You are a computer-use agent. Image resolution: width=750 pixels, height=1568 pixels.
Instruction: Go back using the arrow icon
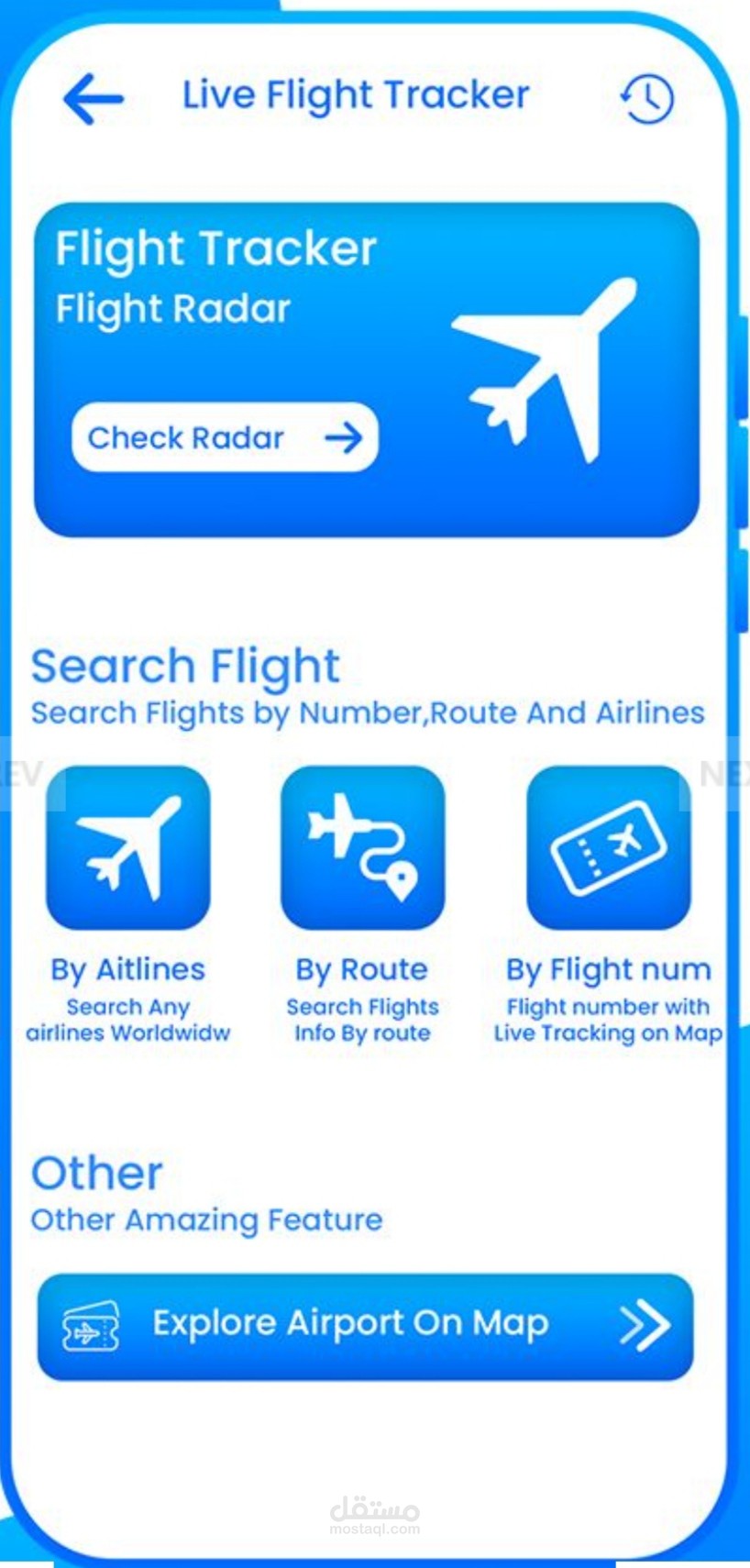point(94,98)
